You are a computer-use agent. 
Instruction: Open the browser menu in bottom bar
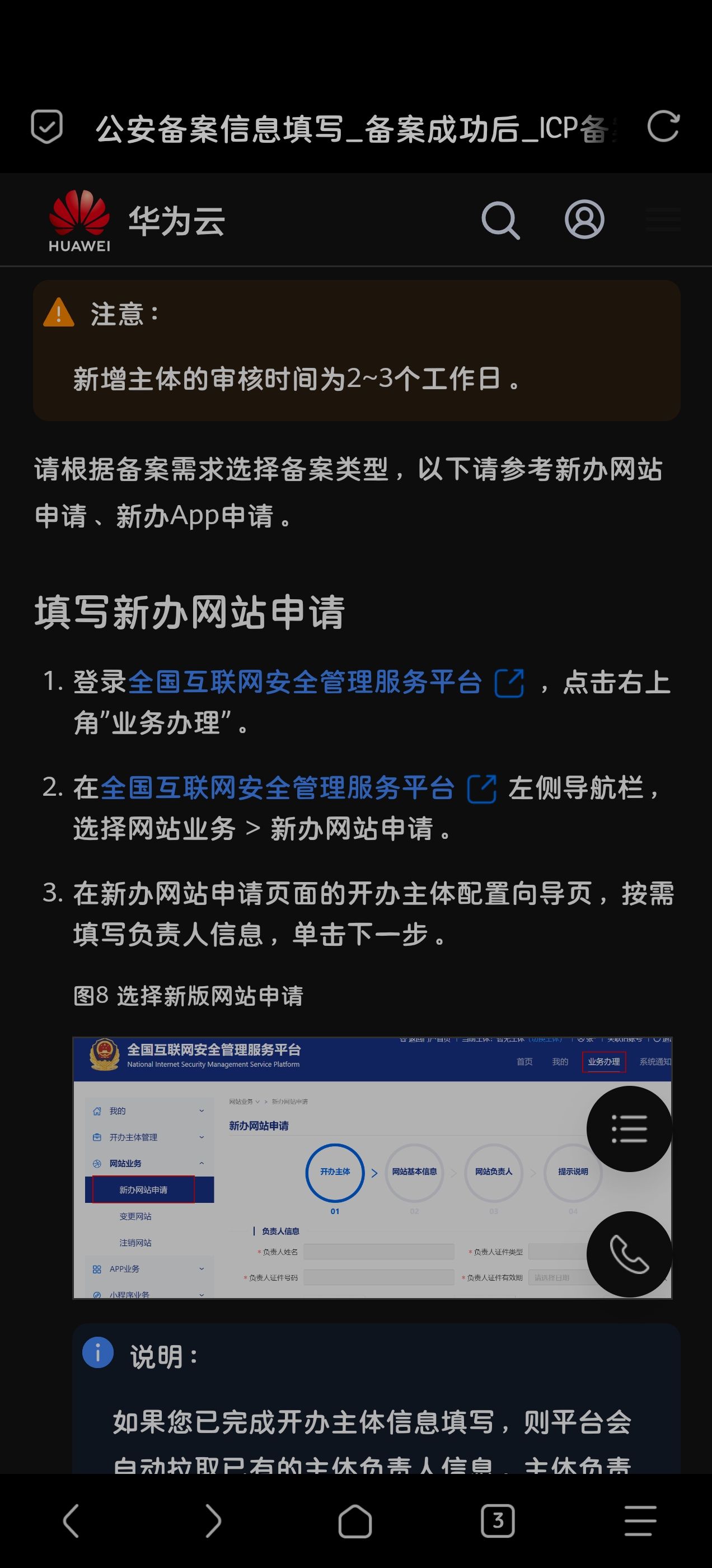click(640, 1520)
